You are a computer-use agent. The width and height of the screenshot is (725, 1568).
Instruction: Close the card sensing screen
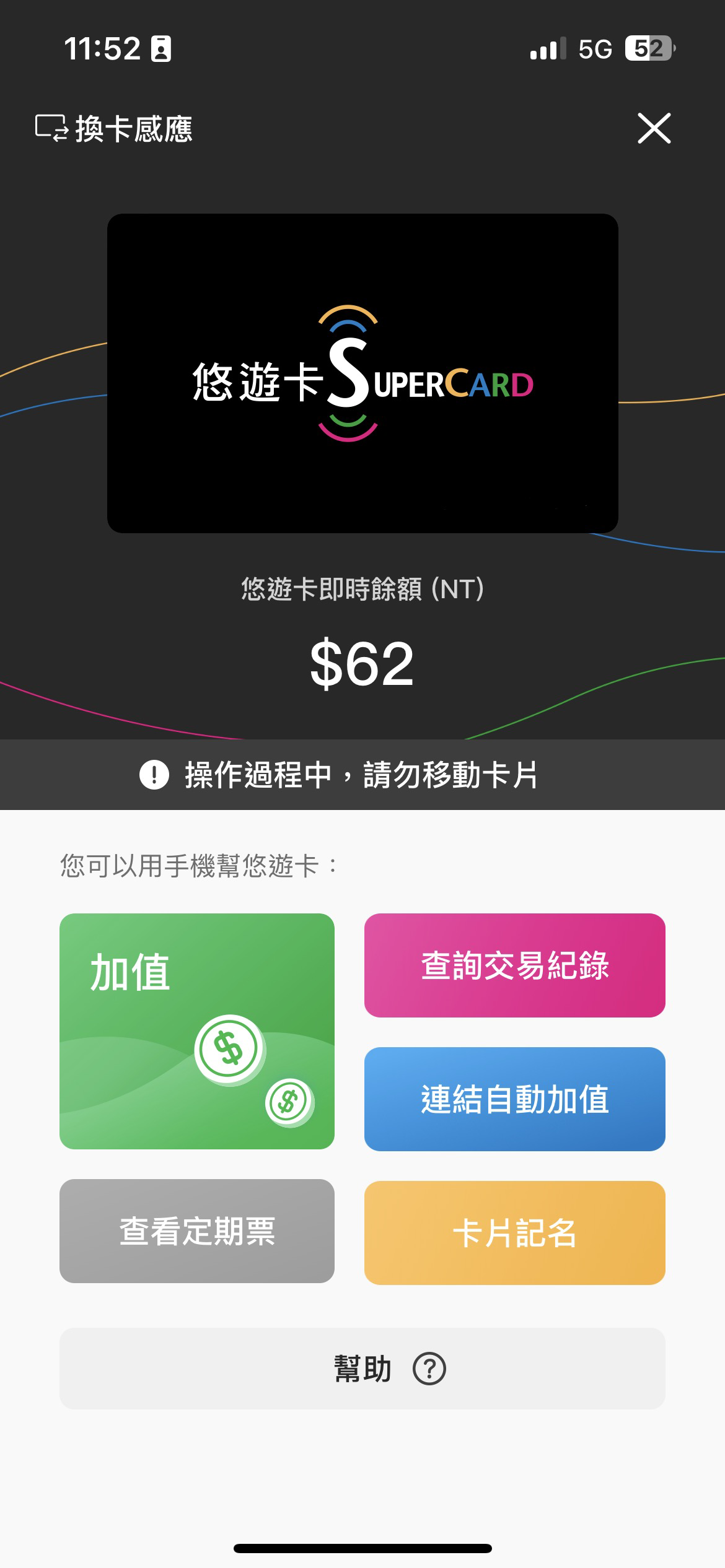654,129
